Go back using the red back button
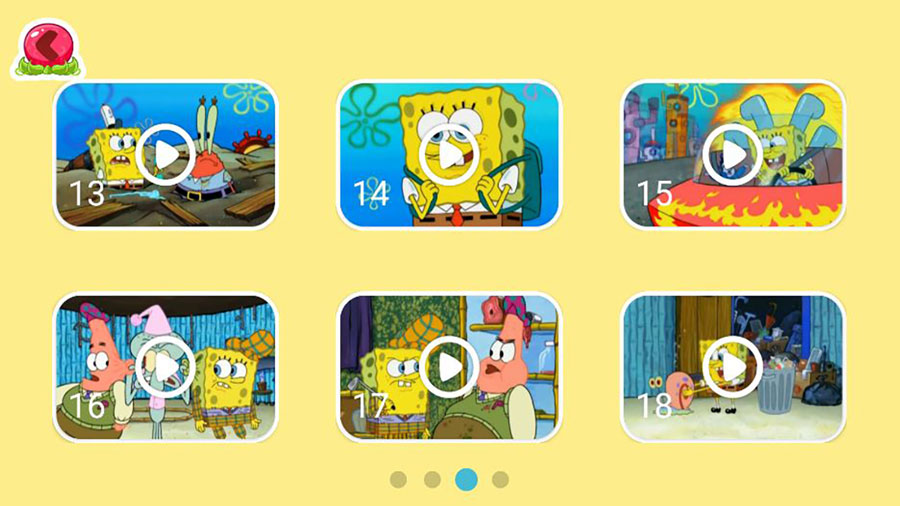This screenshot has height=506, width=900. [46, 45]
